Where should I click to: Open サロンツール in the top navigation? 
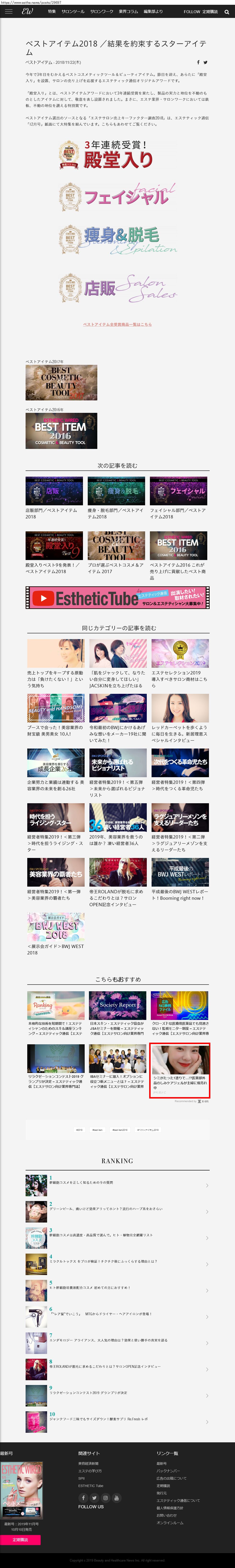click(x=73, y=11)
